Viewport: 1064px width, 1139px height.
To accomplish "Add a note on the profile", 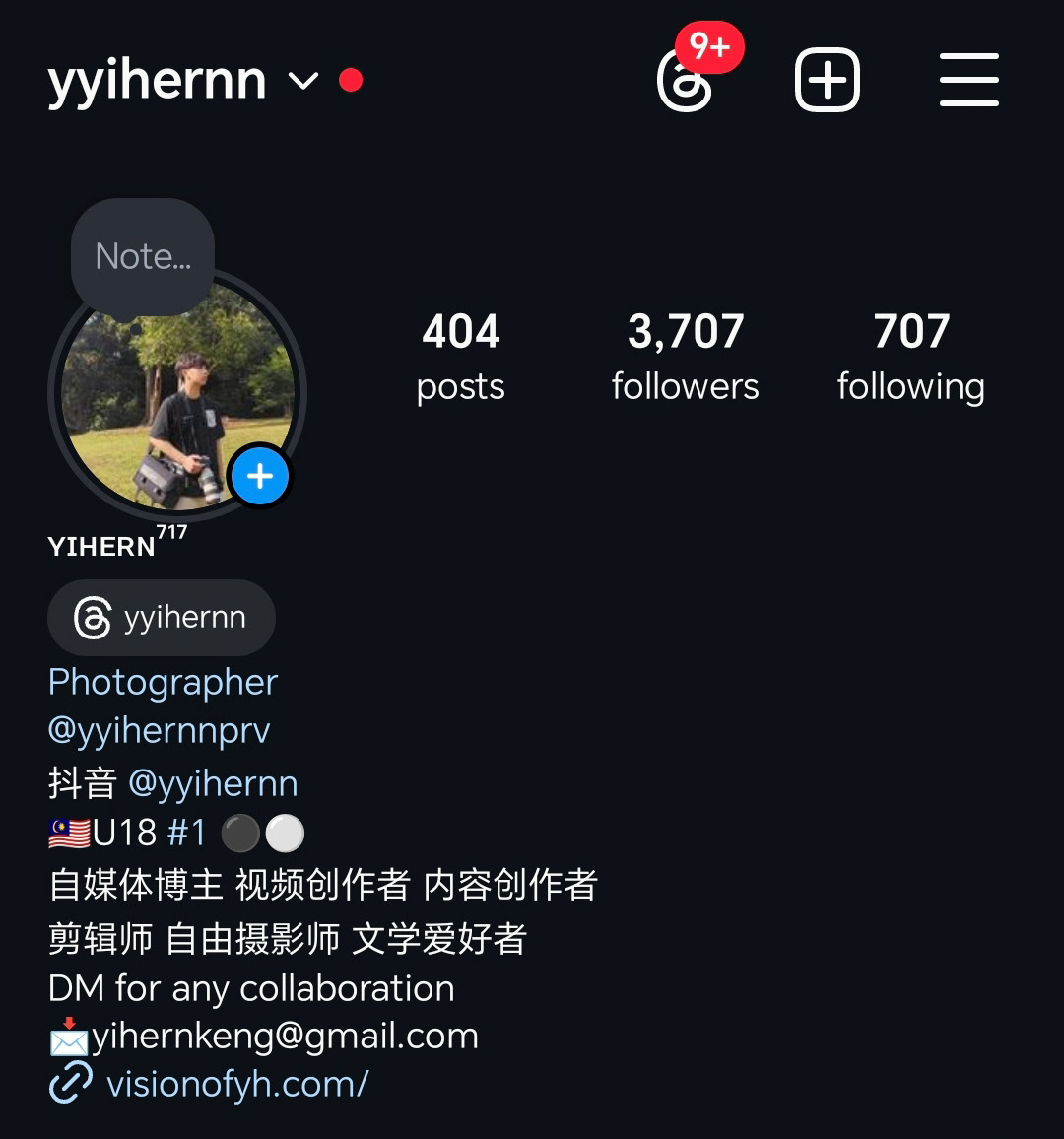I will click(x=143, y=256).
